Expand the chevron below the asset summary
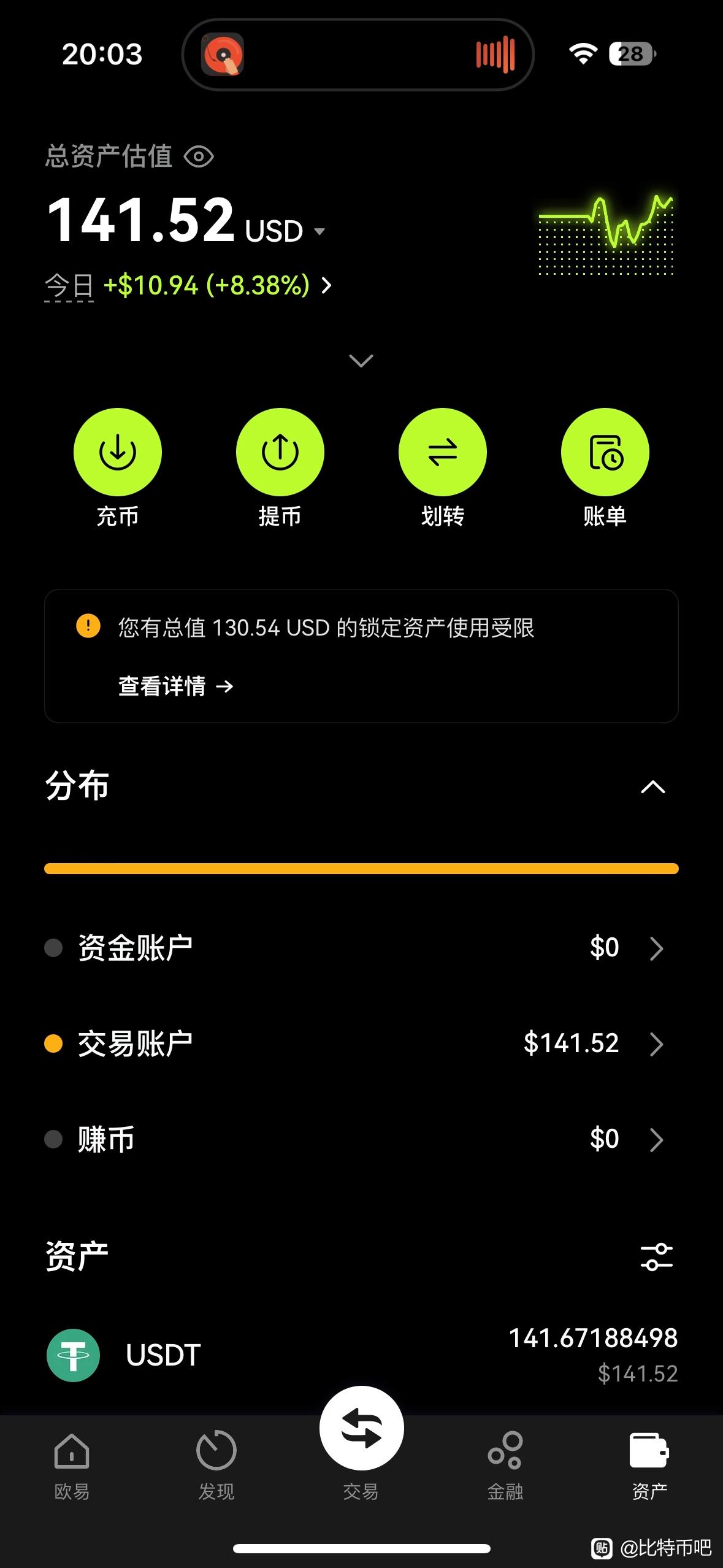Viewport: 723px width, 1568px height. (361, 360)
